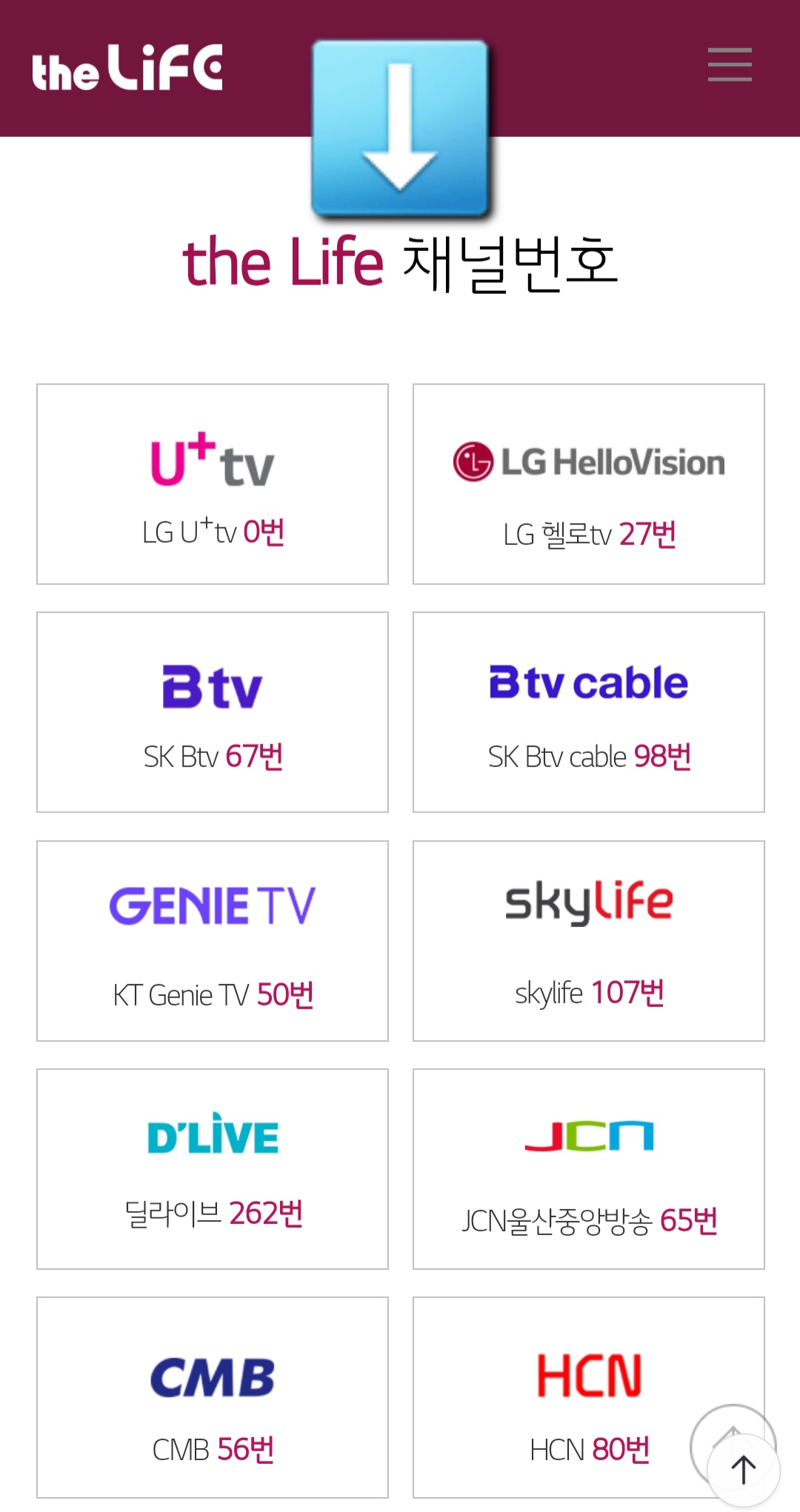
Task: Select the JCN울산중앙방송 65번 card
Action: pyautogui.click(x=589, y=1168)
